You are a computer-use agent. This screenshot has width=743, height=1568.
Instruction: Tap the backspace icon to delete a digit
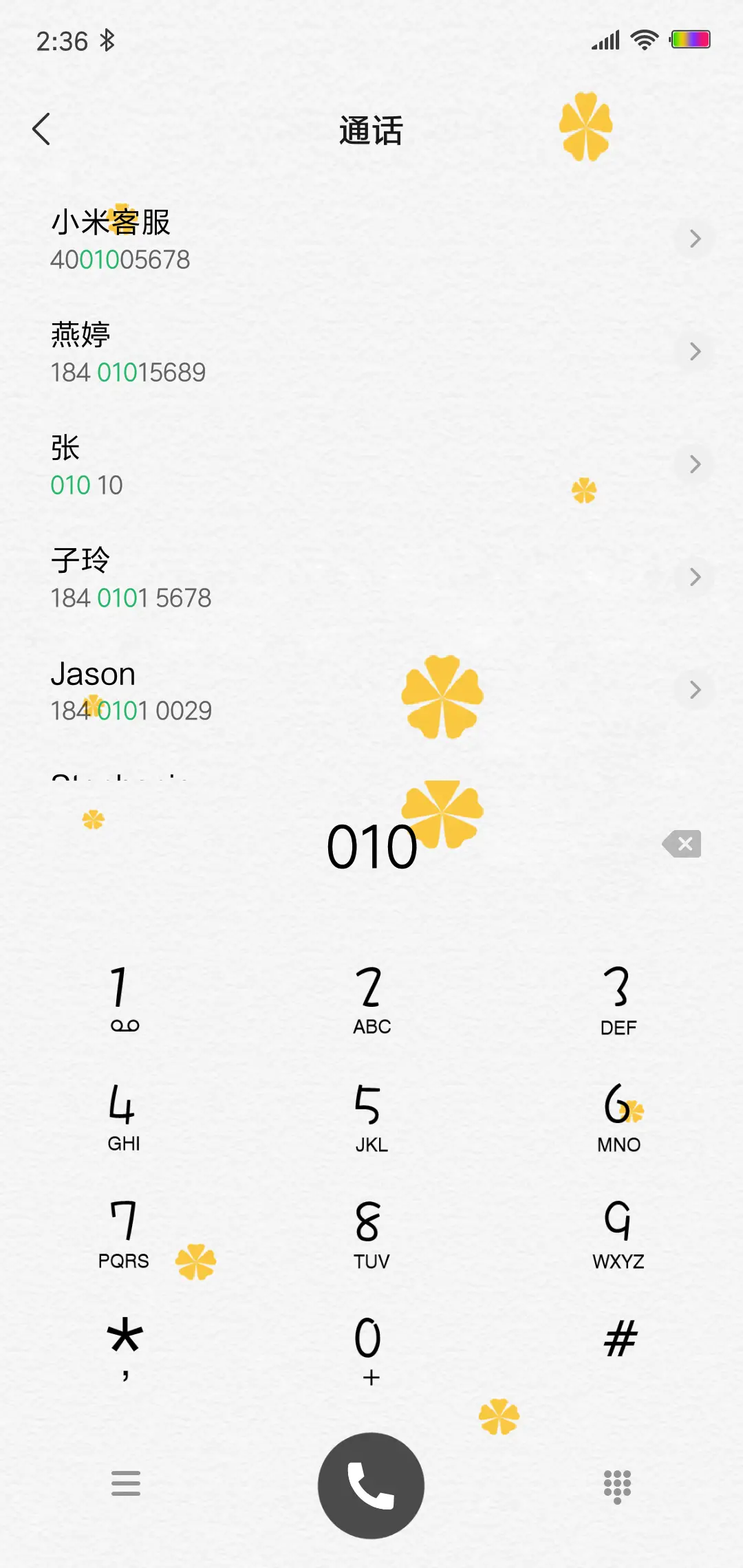coord(682,845)
